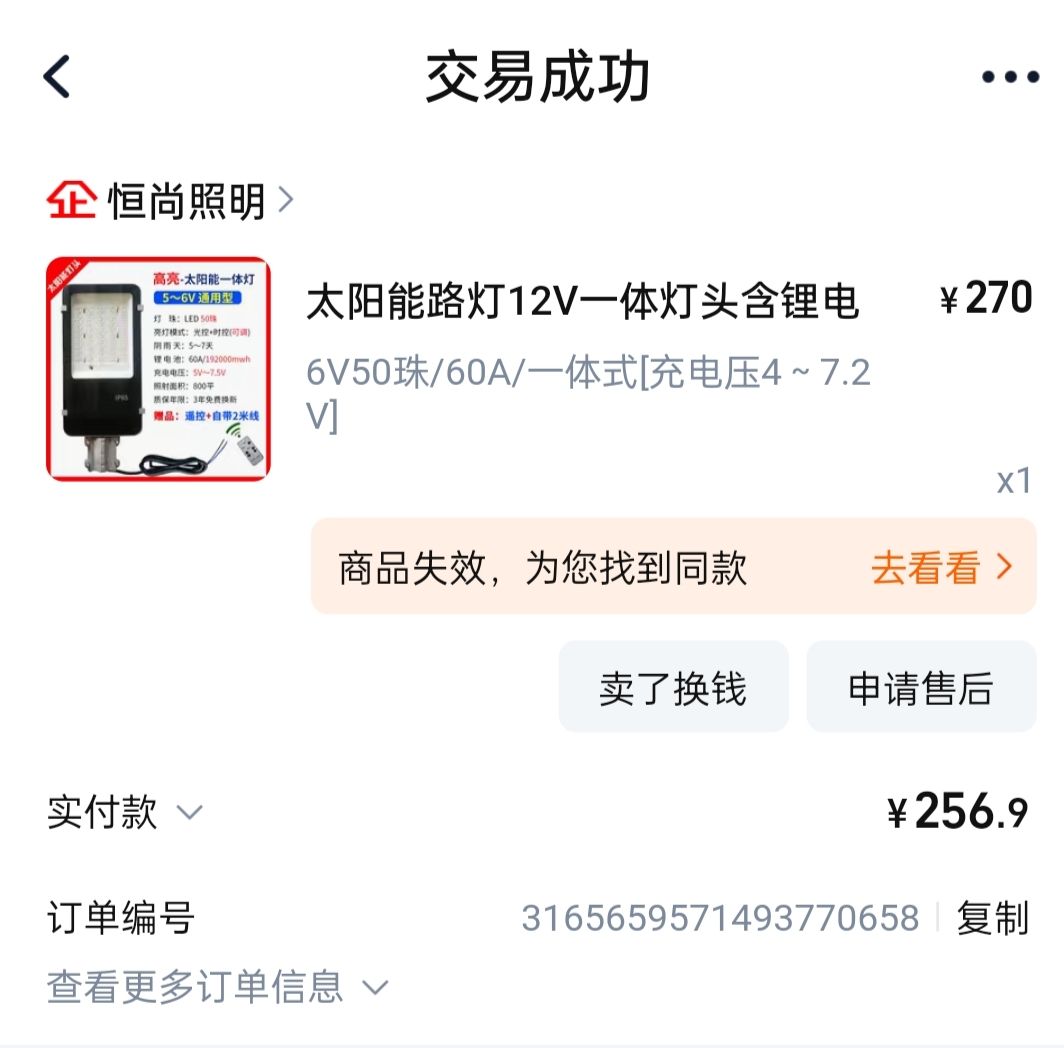1064x1048 pixels.
Task: Copy the order number with 复制
Action: [x=992, y=917]
